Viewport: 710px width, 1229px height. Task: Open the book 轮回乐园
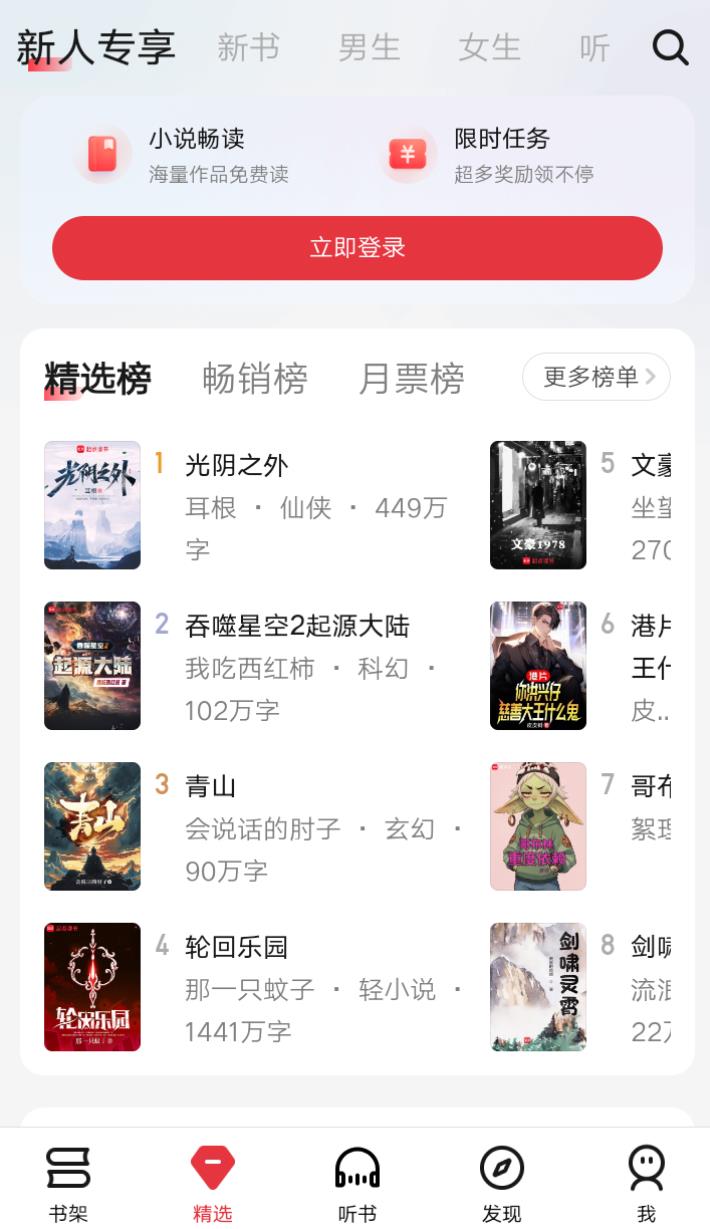236,946
